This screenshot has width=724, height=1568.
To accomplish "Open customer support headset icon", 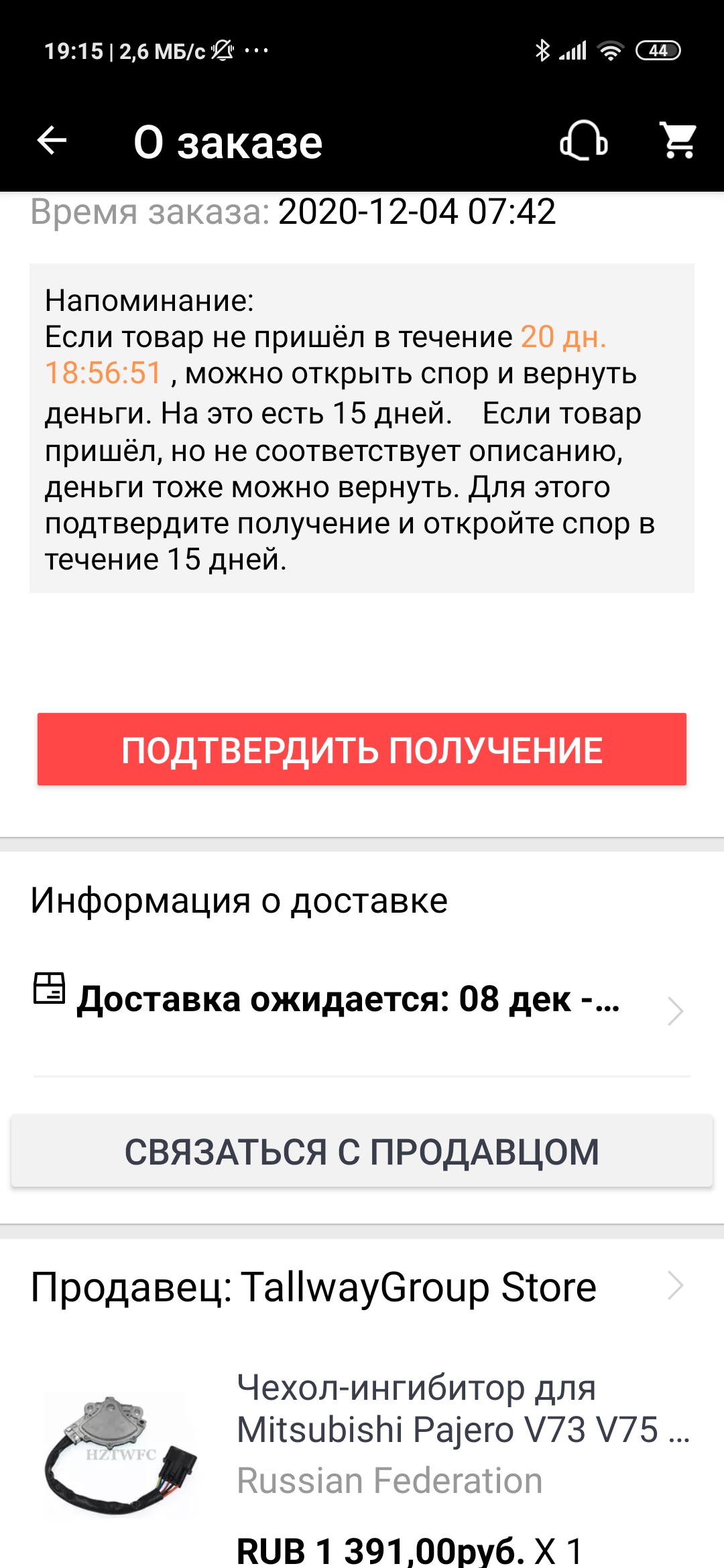I will pyautogui.click(x=583, y=141).
